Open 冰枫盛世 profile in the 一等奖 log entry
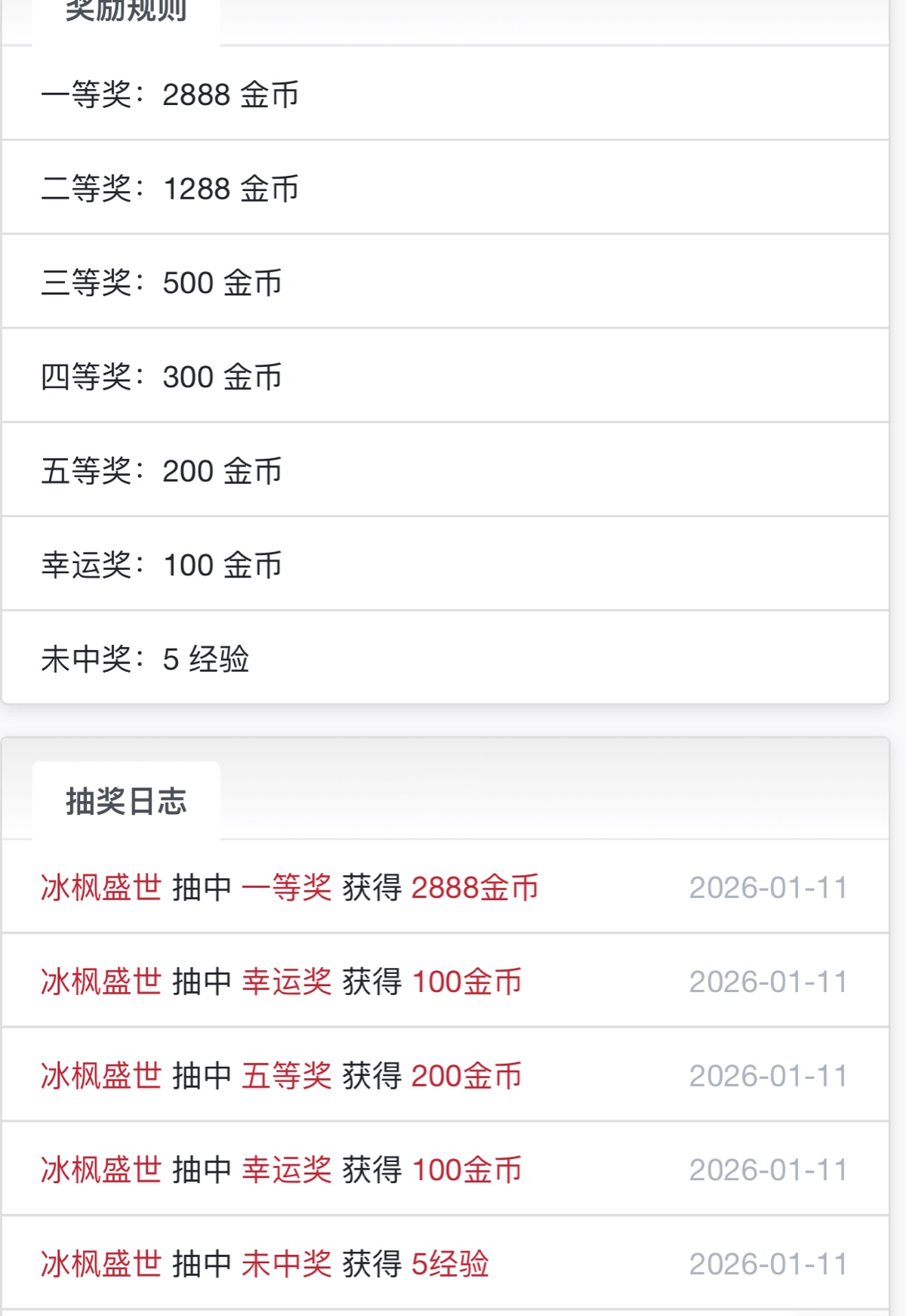 [101, 888]
